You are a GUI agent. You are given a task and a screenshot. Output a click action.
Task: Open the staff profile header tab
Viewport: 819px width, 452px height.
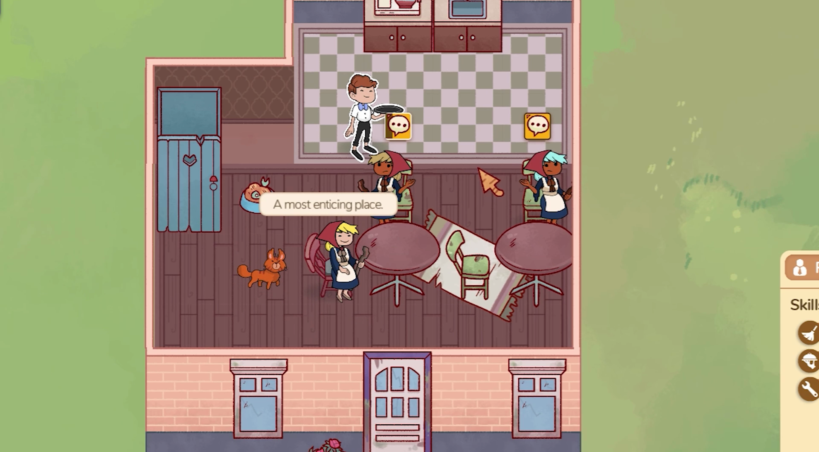tap(802, 268)
